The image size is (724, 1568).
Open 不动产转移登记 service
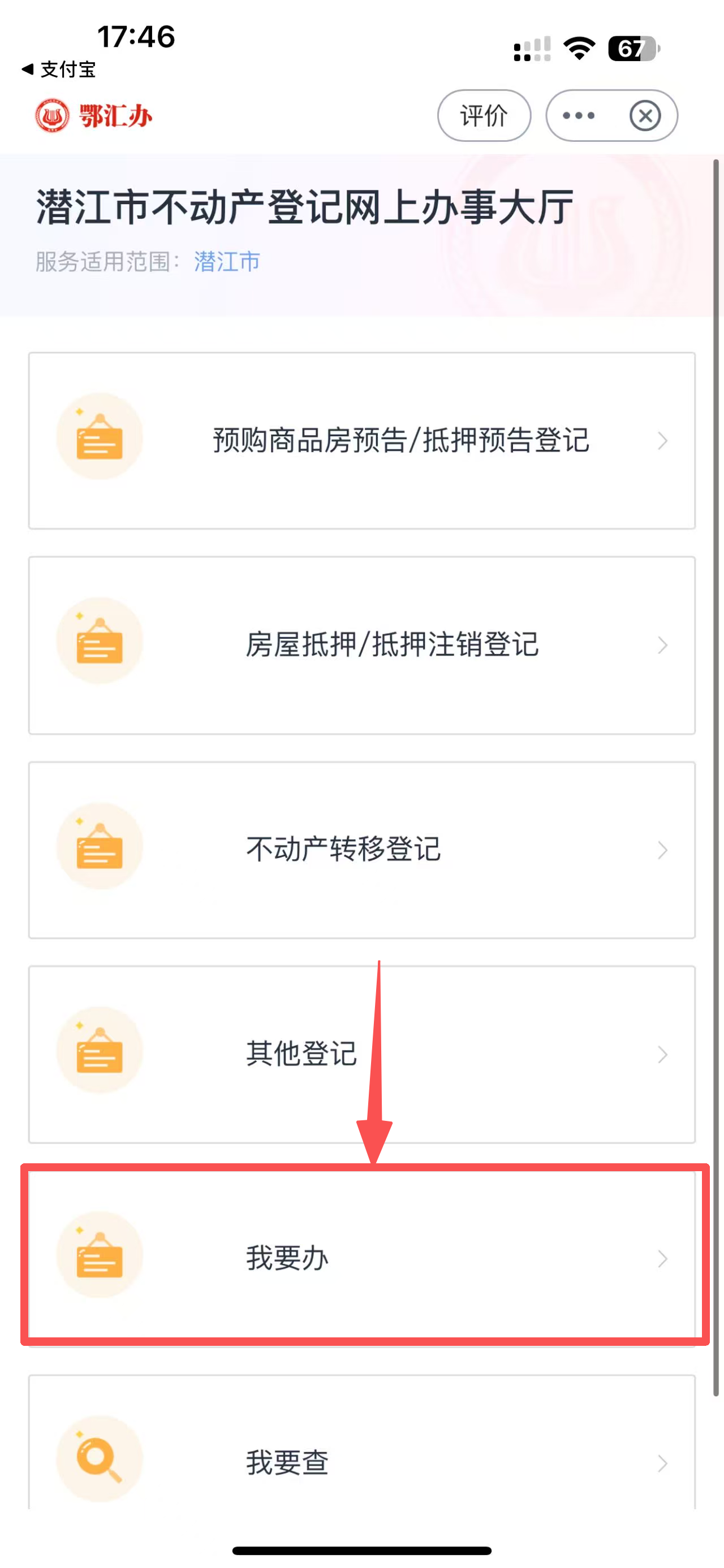pos(361,850)
